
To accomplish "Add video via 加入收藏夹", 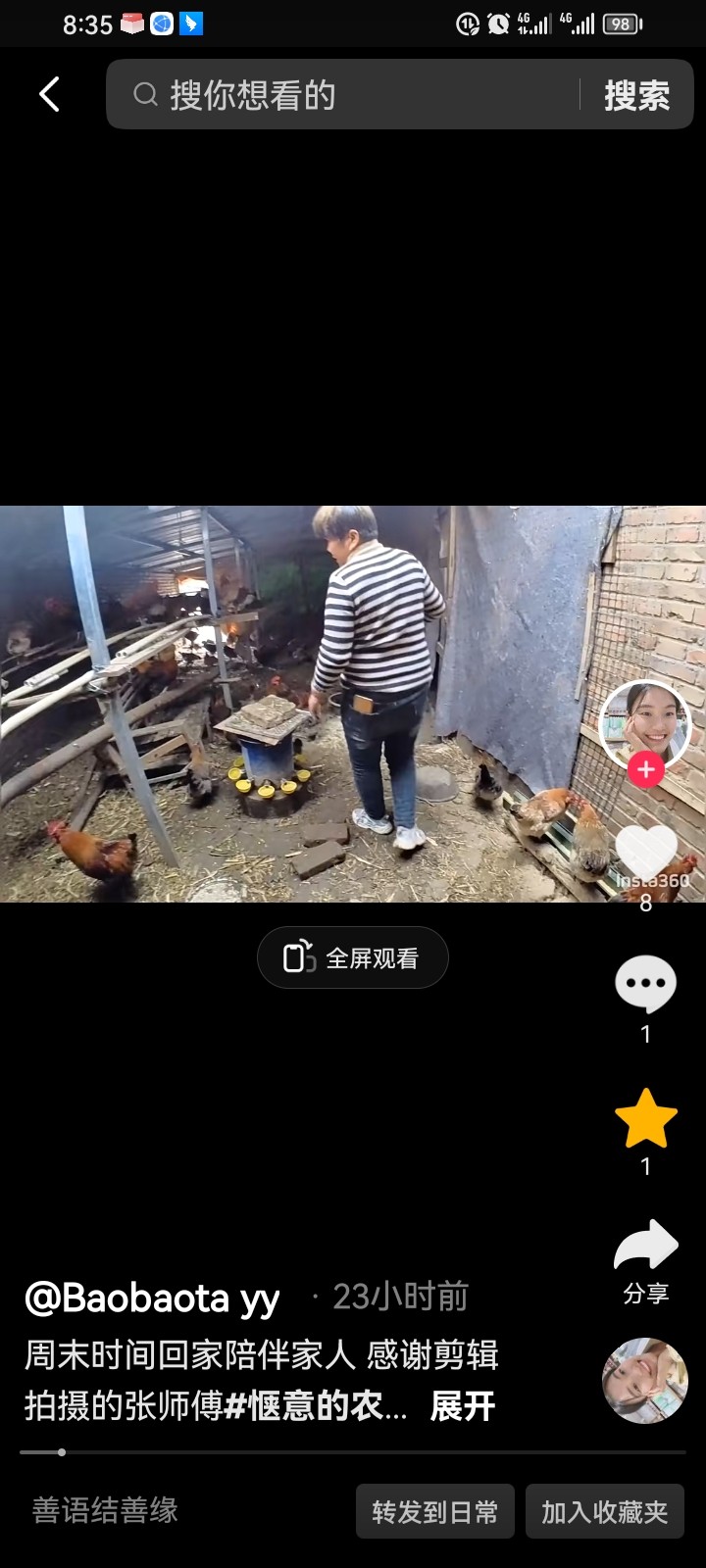I will pos(604,1511).
